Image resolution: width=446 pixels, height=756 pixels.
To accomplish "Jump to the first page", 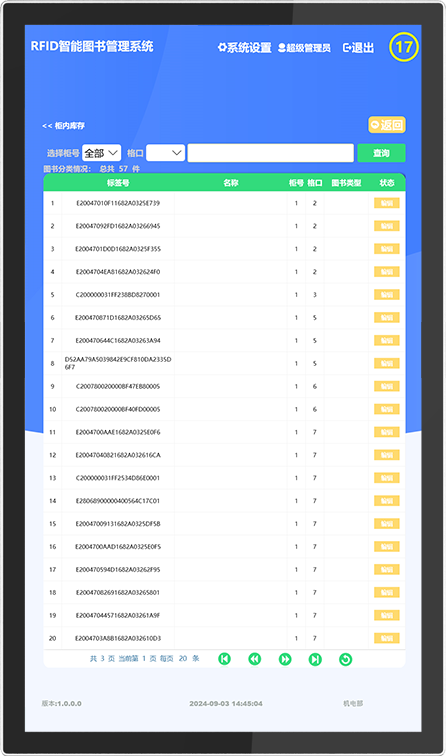I will (224, 659).
